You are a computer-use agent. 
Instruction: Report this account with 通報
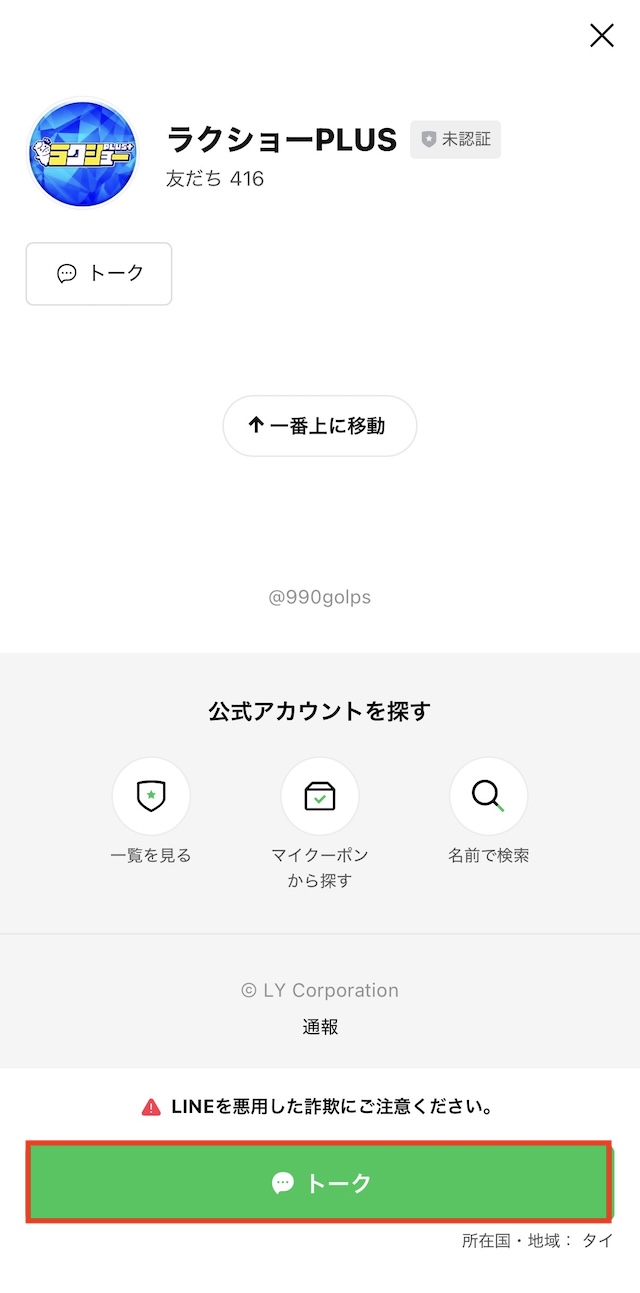(320, 1027)
